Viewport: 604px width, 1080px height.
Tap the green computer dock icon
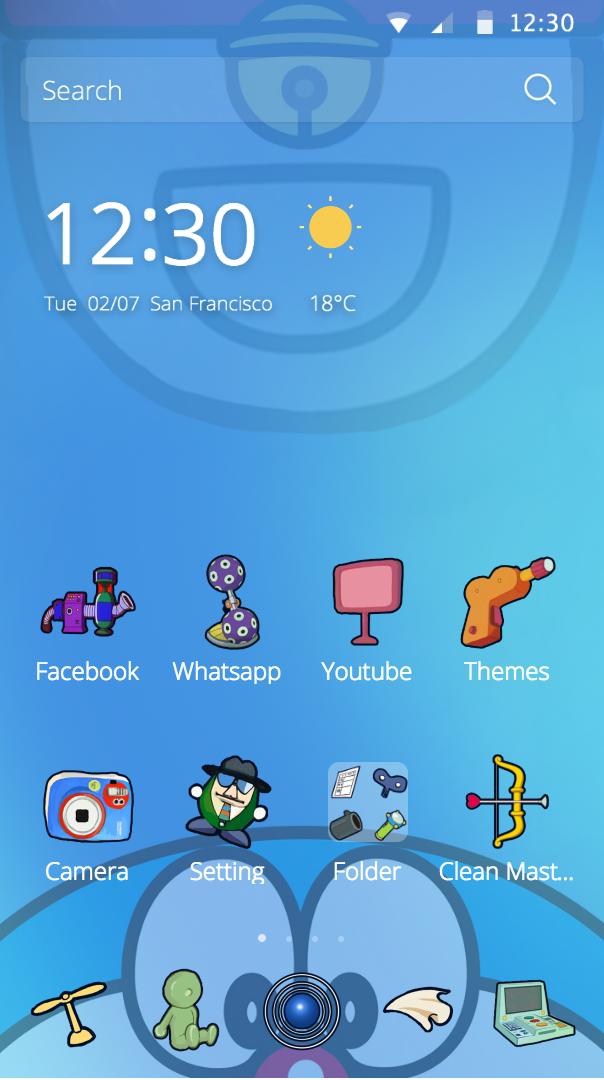[x=534, y=1010]
